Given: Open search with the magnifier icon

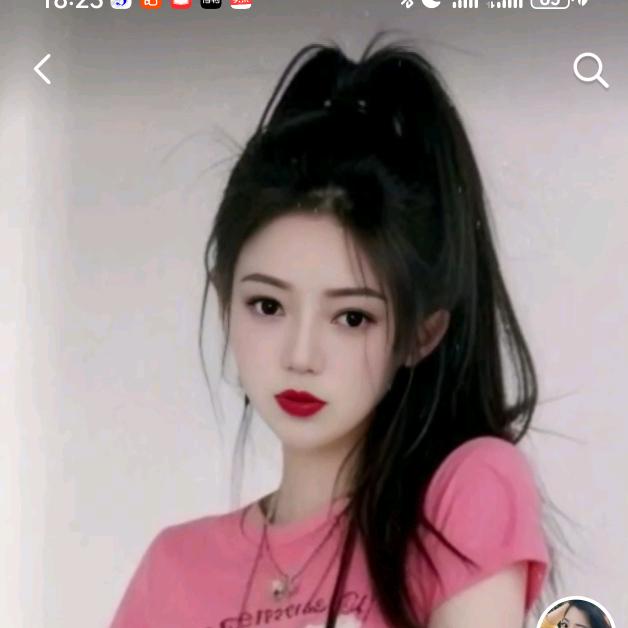Looking at the screenshot, I should pyautogui.click(x=590, y=70).
